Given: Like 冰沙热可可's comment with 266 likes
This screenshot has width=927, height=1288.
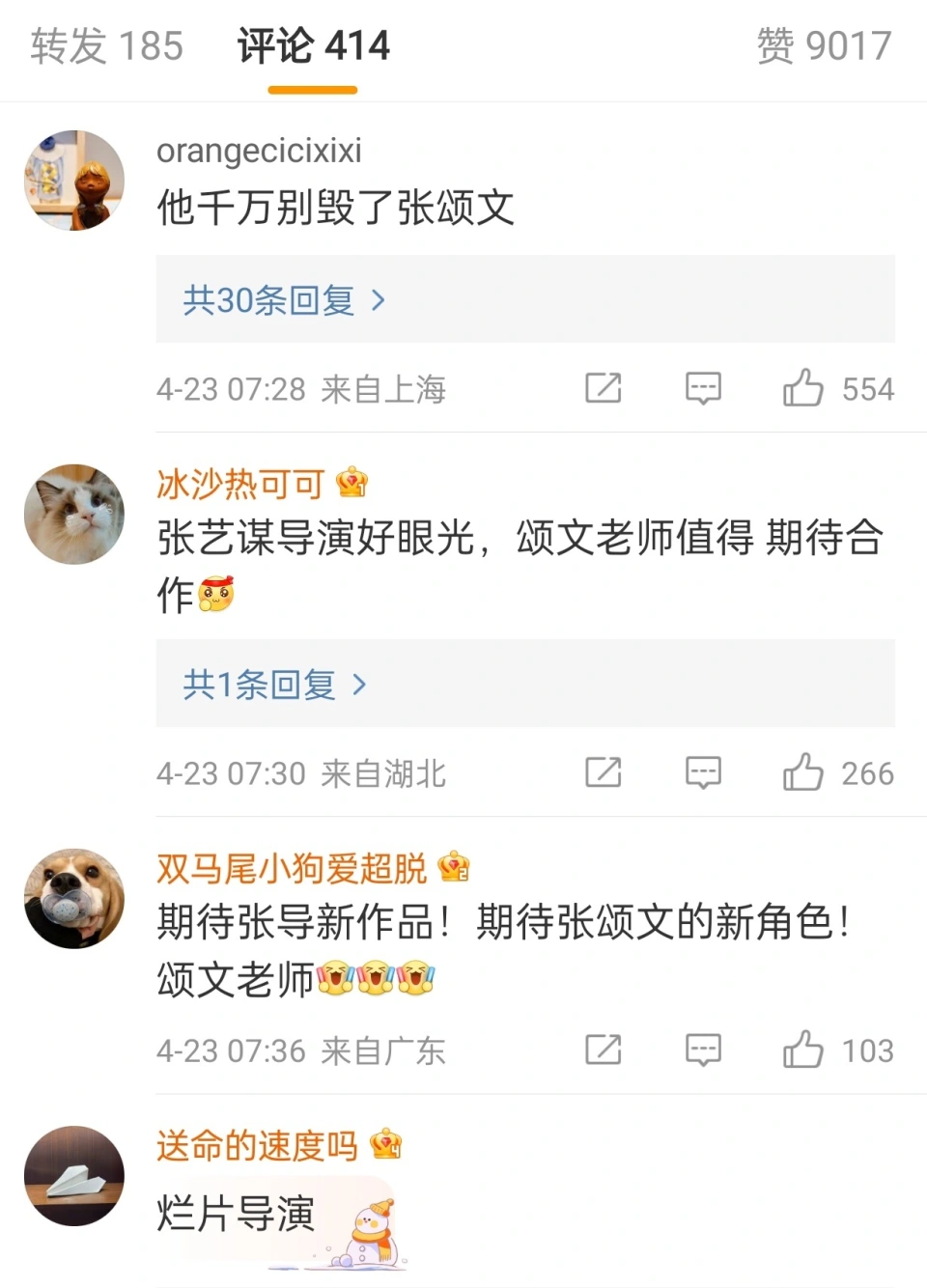Looking at the screenshot, I should click(803, 772).
